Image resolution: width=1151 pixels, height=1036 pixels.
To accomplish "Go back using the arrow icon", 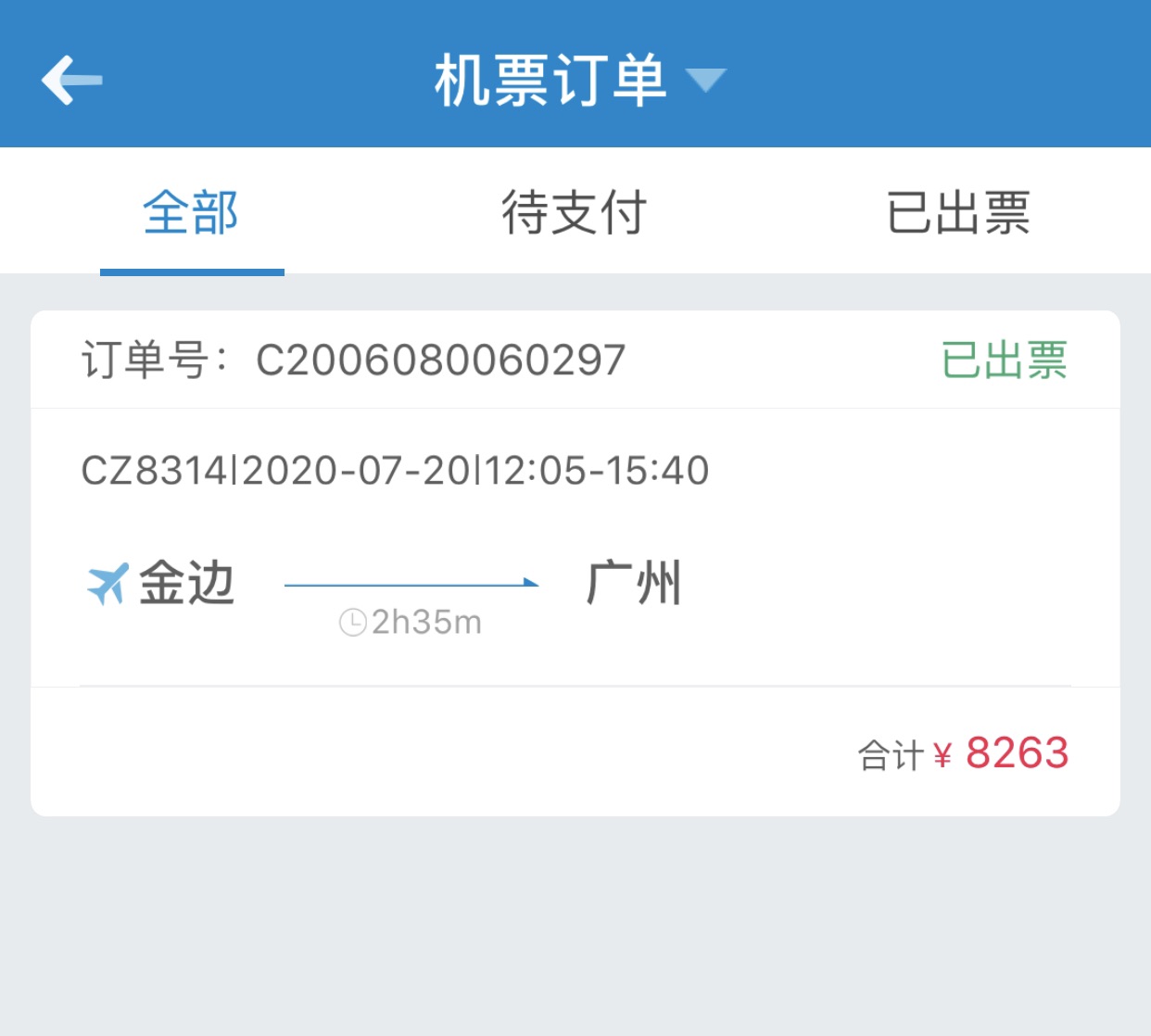I will pos(71,80).
